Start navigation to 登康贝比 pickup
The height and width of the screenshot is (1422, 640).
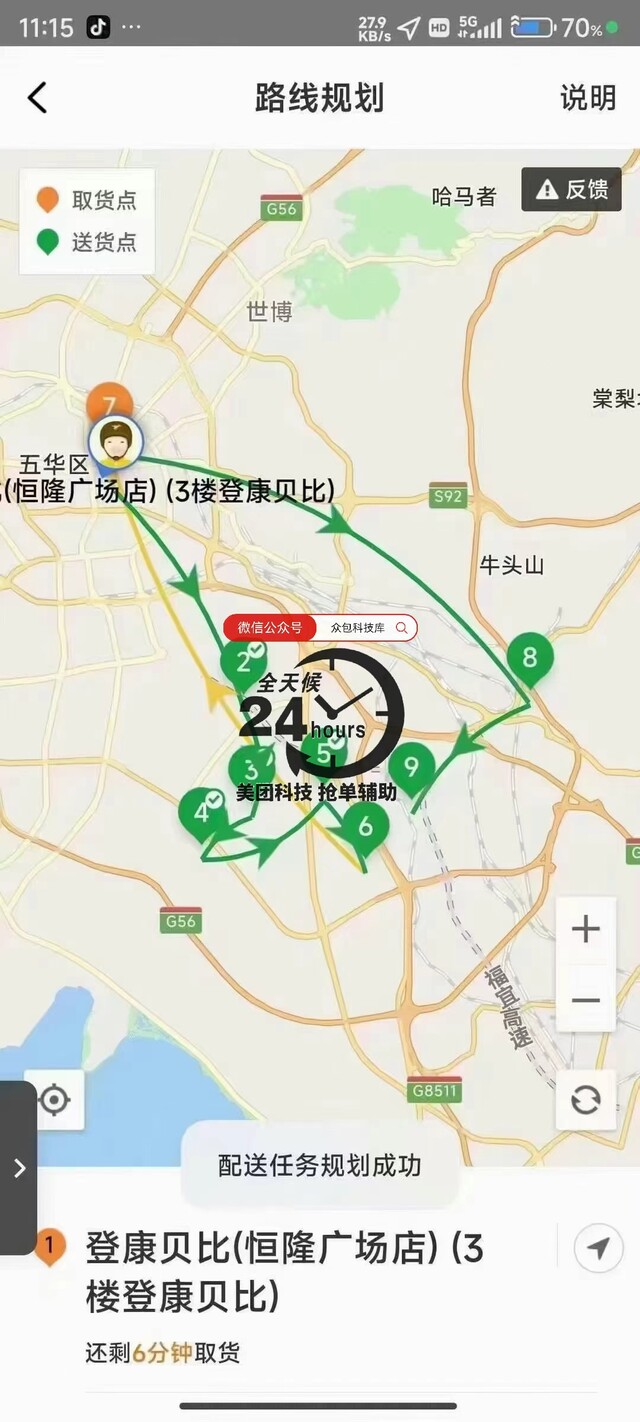(598, 1248)
